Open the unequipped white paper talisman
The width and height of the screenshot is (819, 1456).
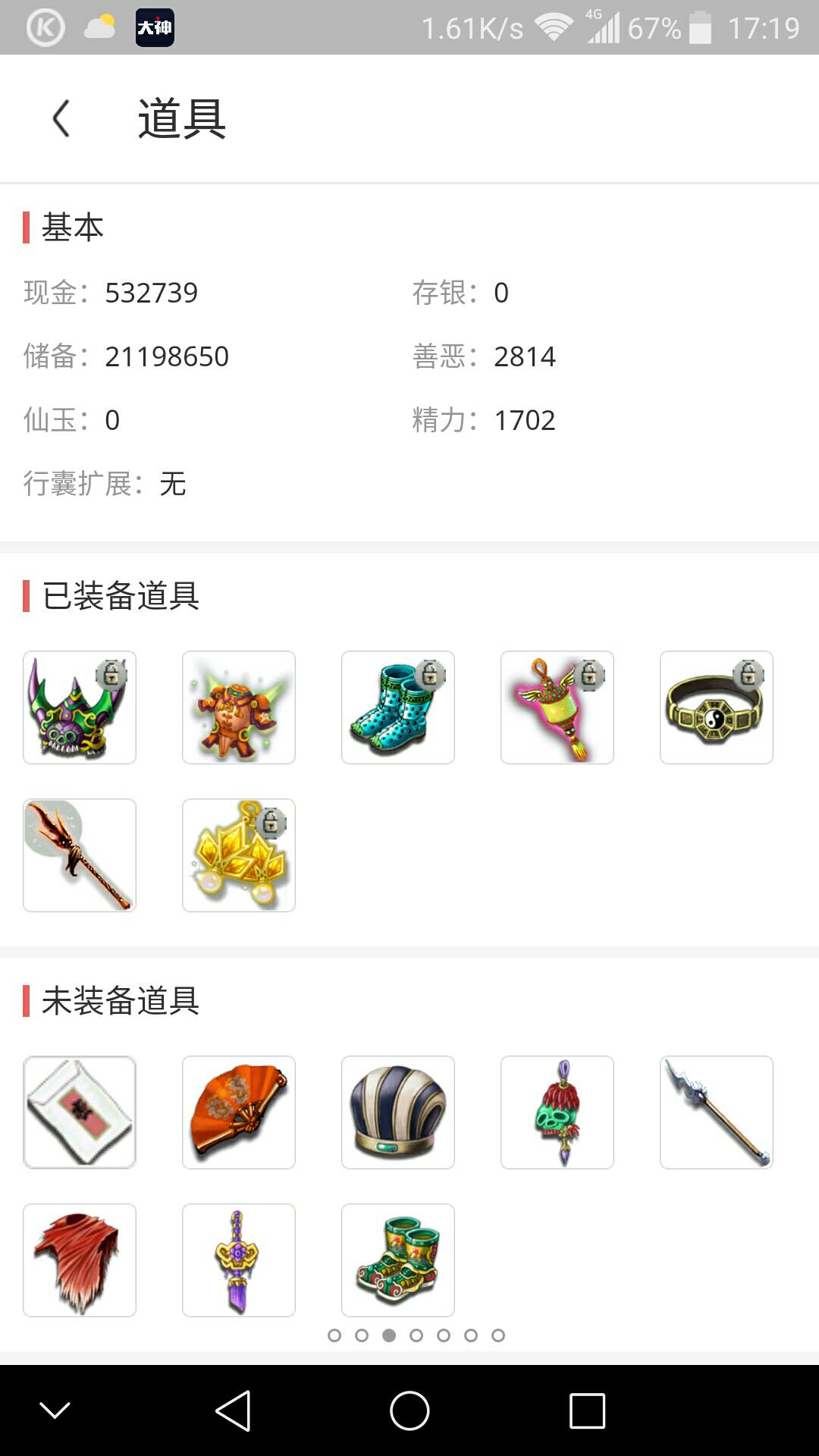click(x=80, y=1112)
